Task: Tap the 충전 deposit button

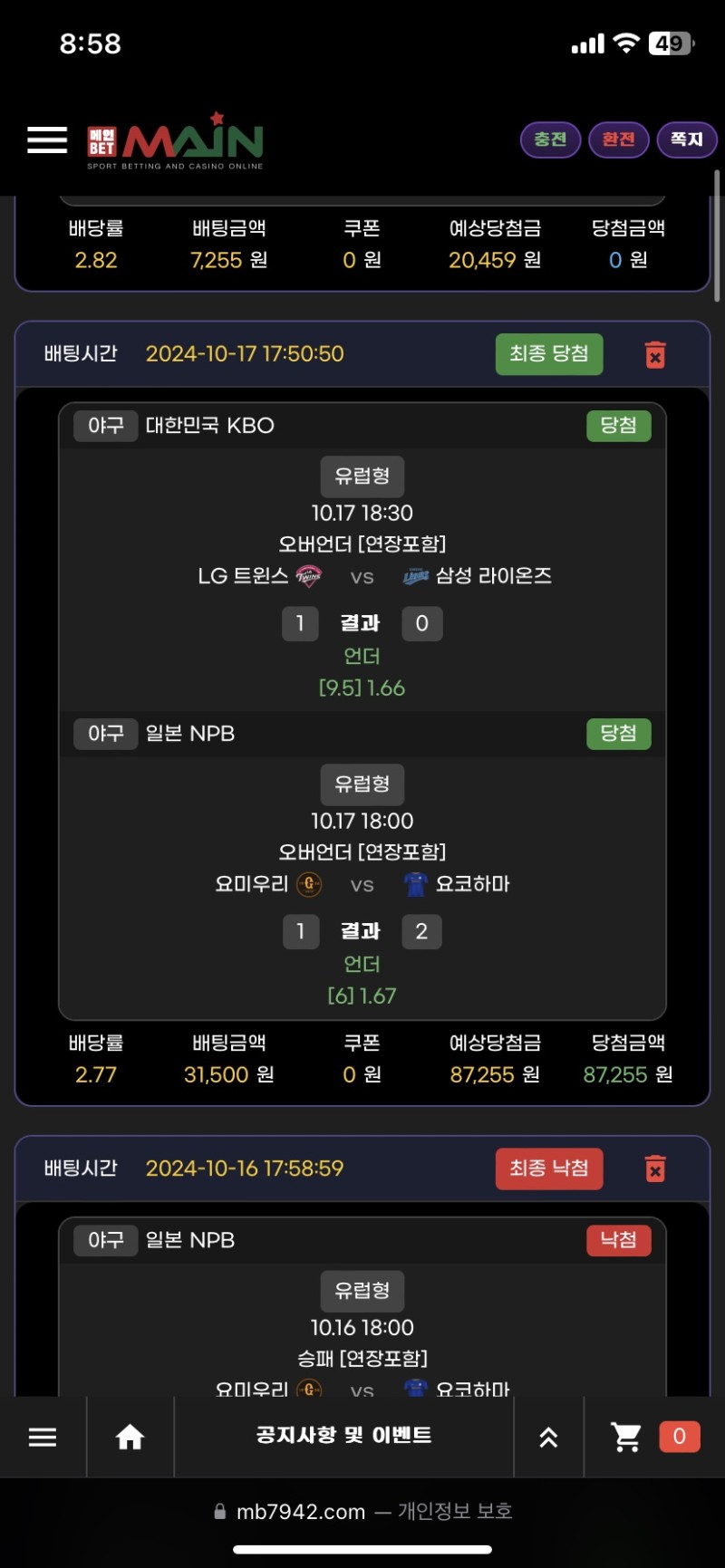Action: (x=550, y=139)
